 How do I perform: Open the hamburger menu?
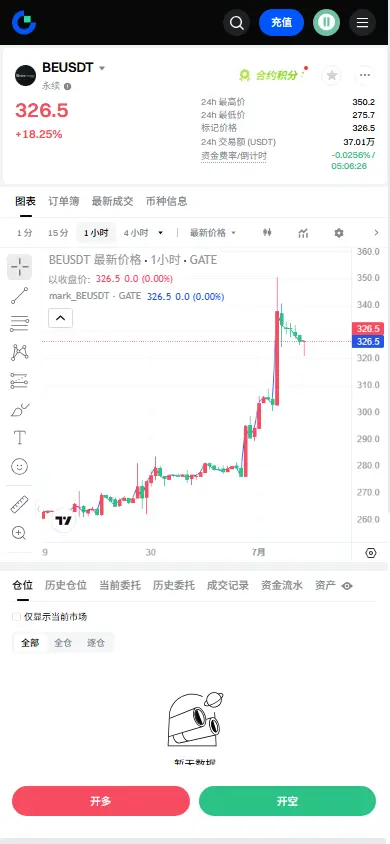tap(363, 23)
